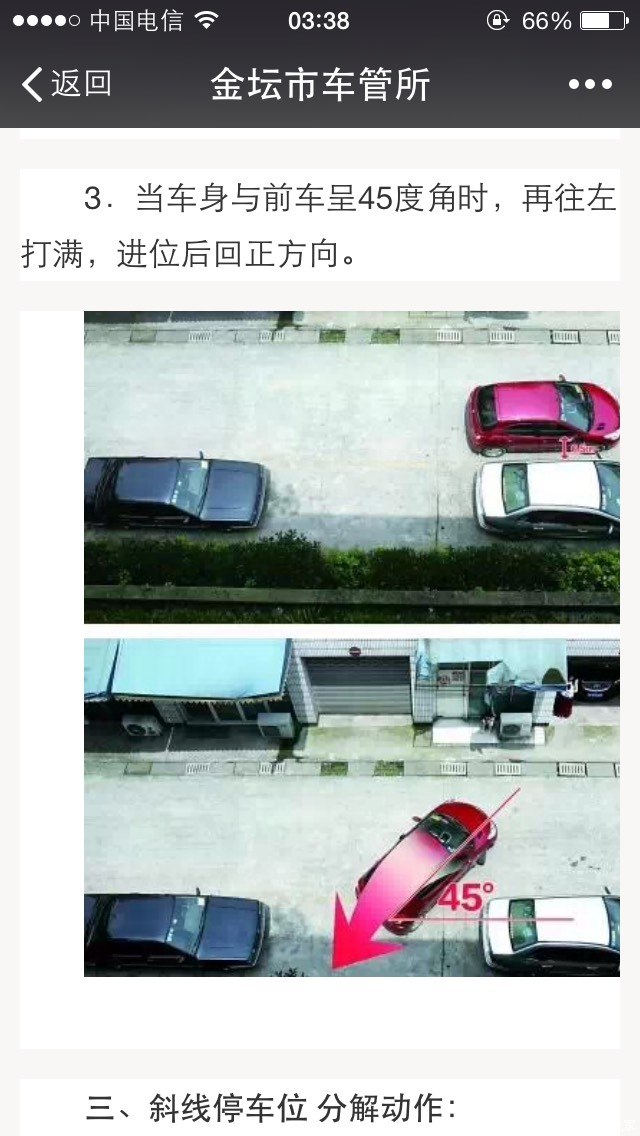Open the 45° parking angle image
640x1136 pixels.
pos(351,807)
